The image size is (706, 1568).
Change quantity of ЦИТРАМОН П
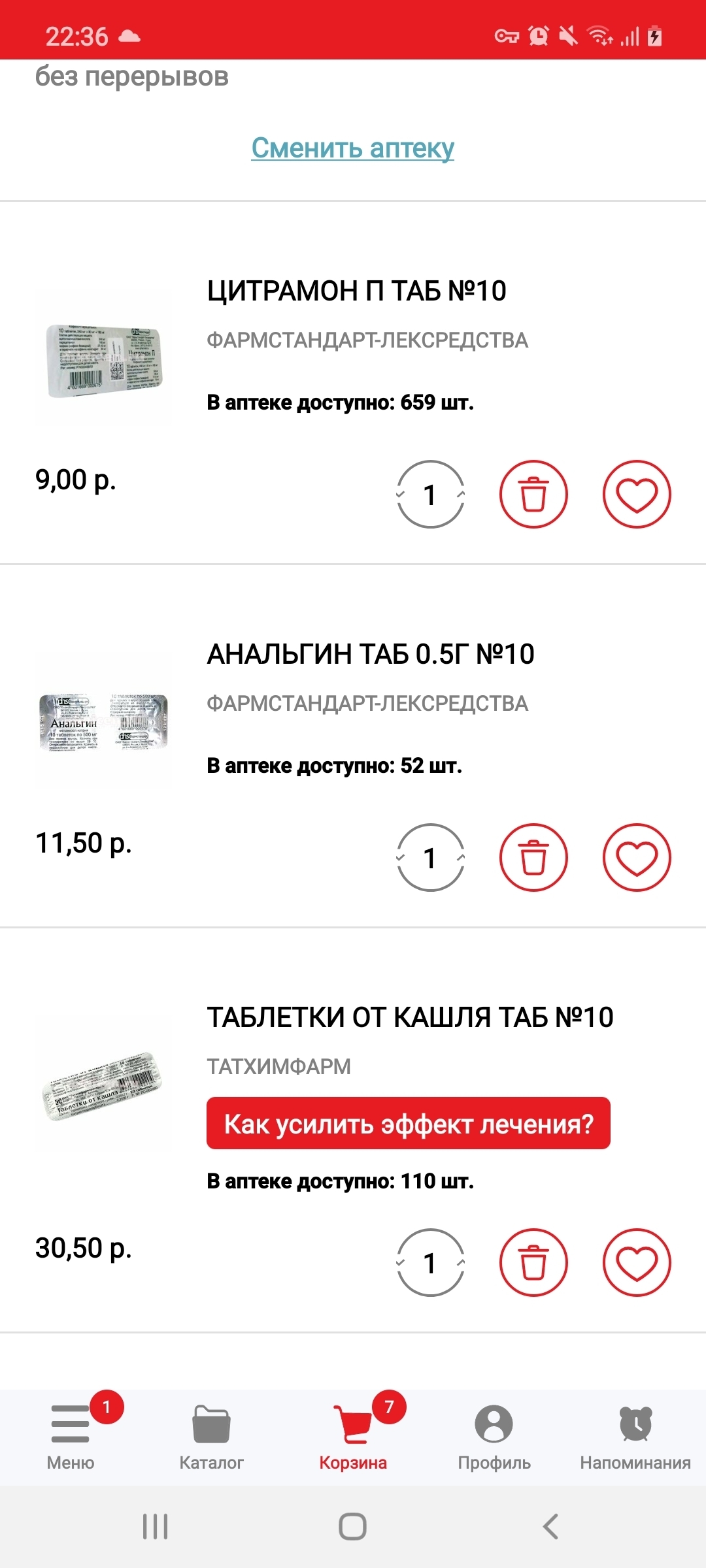(430, 494)
